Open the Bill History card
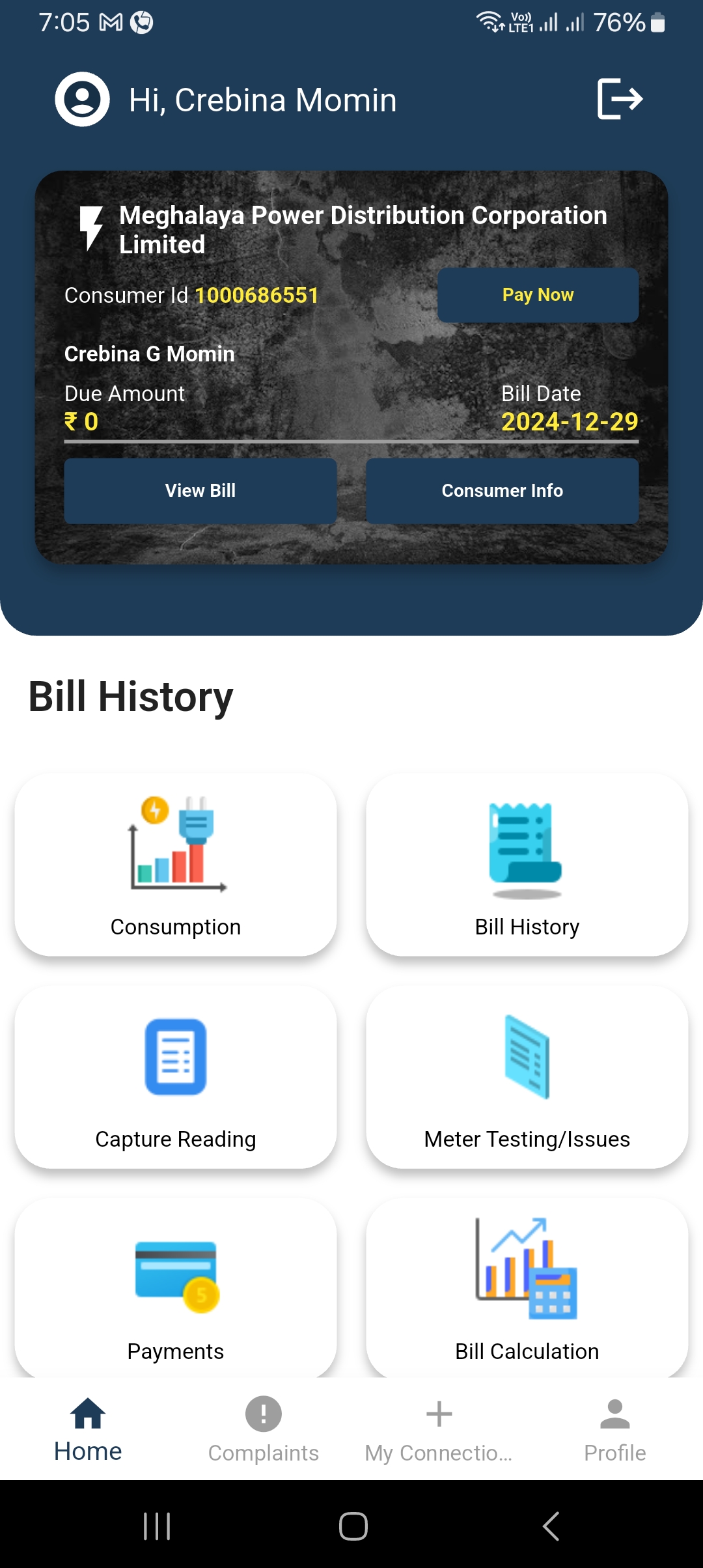 (527, 865)
